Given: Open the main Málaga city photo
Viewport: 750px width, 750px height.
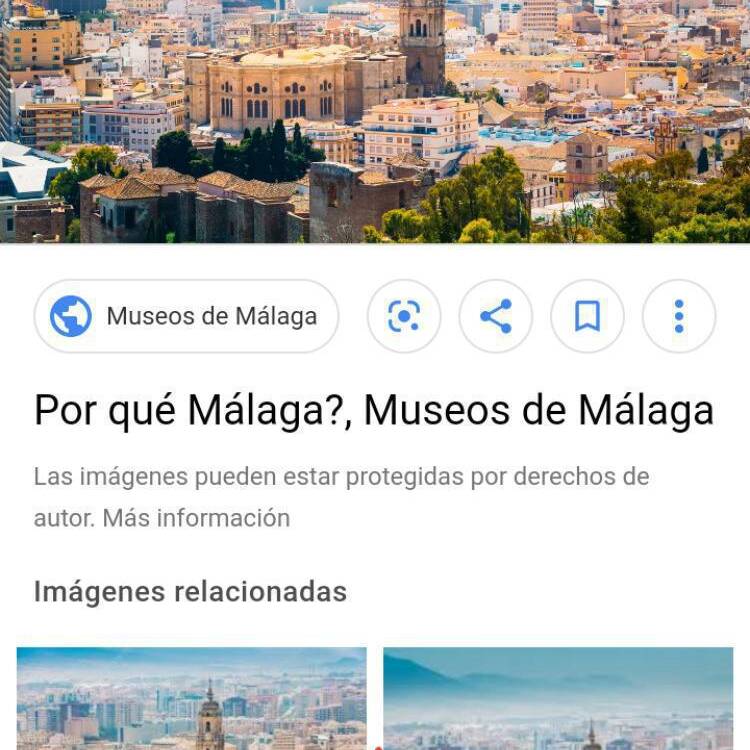Looking at the screenshot, I should [x=375, y=120].
